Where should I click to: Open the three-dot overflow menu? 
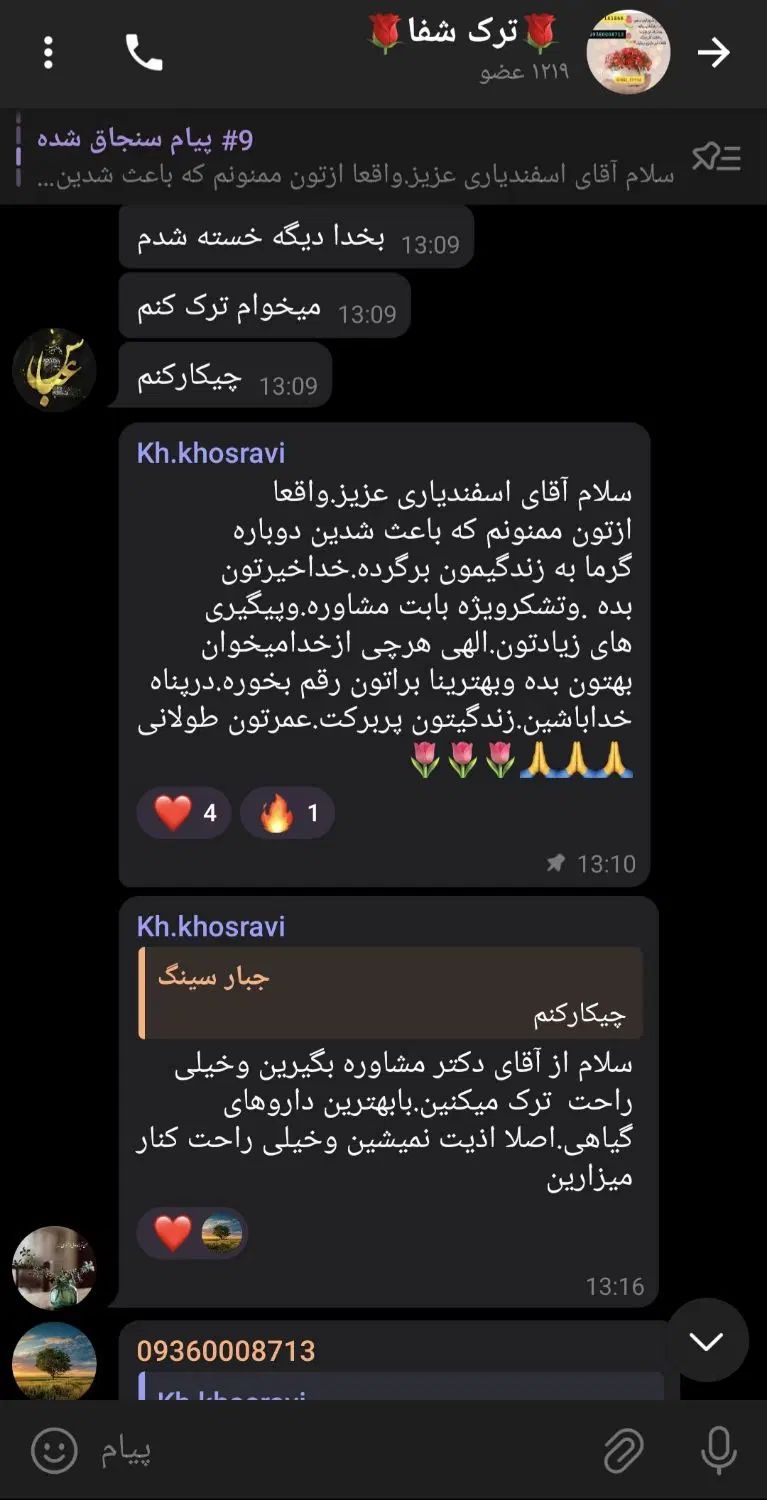click(x=48, y=53)
